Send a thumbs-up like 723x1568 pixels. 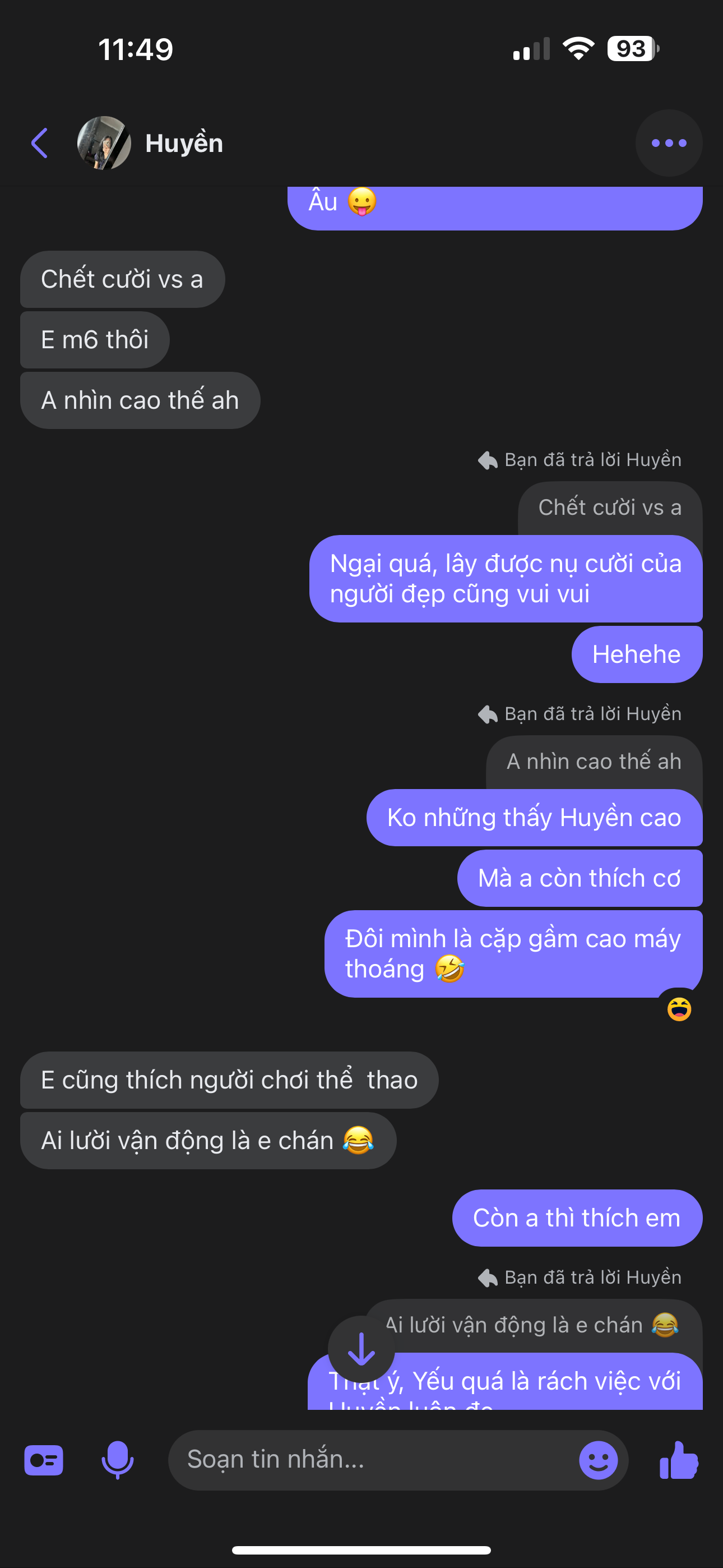[x=679, y=1460]
